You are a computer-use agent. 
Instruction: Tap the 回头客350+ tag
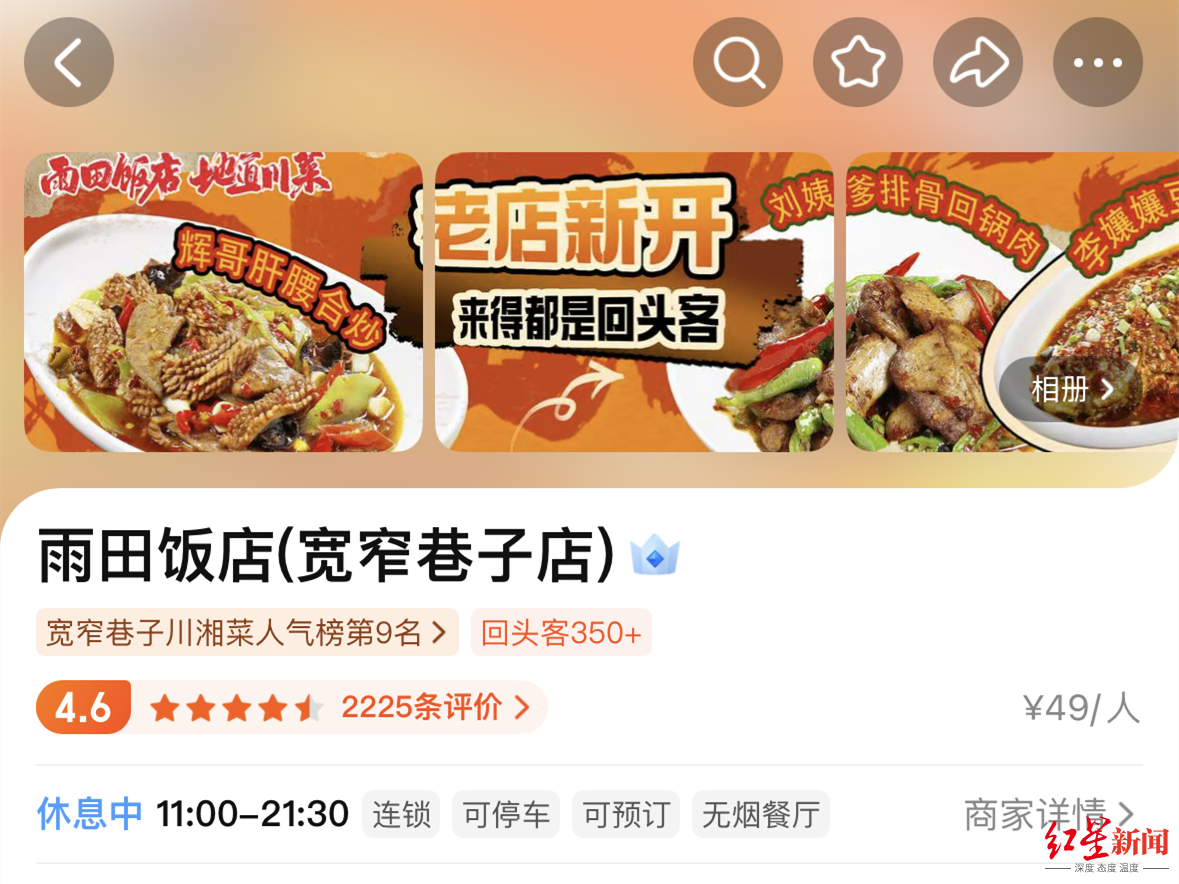coord(561,632)
